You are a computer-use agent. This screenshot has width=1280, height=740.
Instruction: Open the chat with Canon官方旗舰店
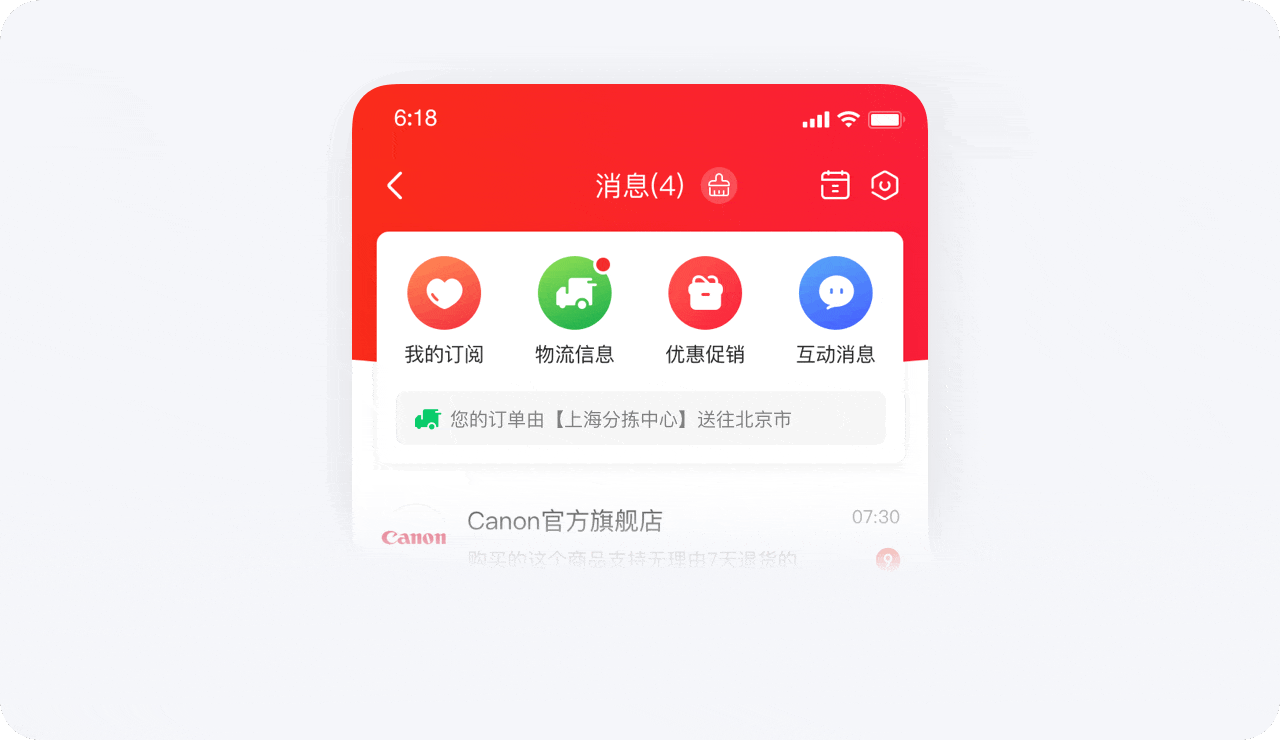(640, 538)
